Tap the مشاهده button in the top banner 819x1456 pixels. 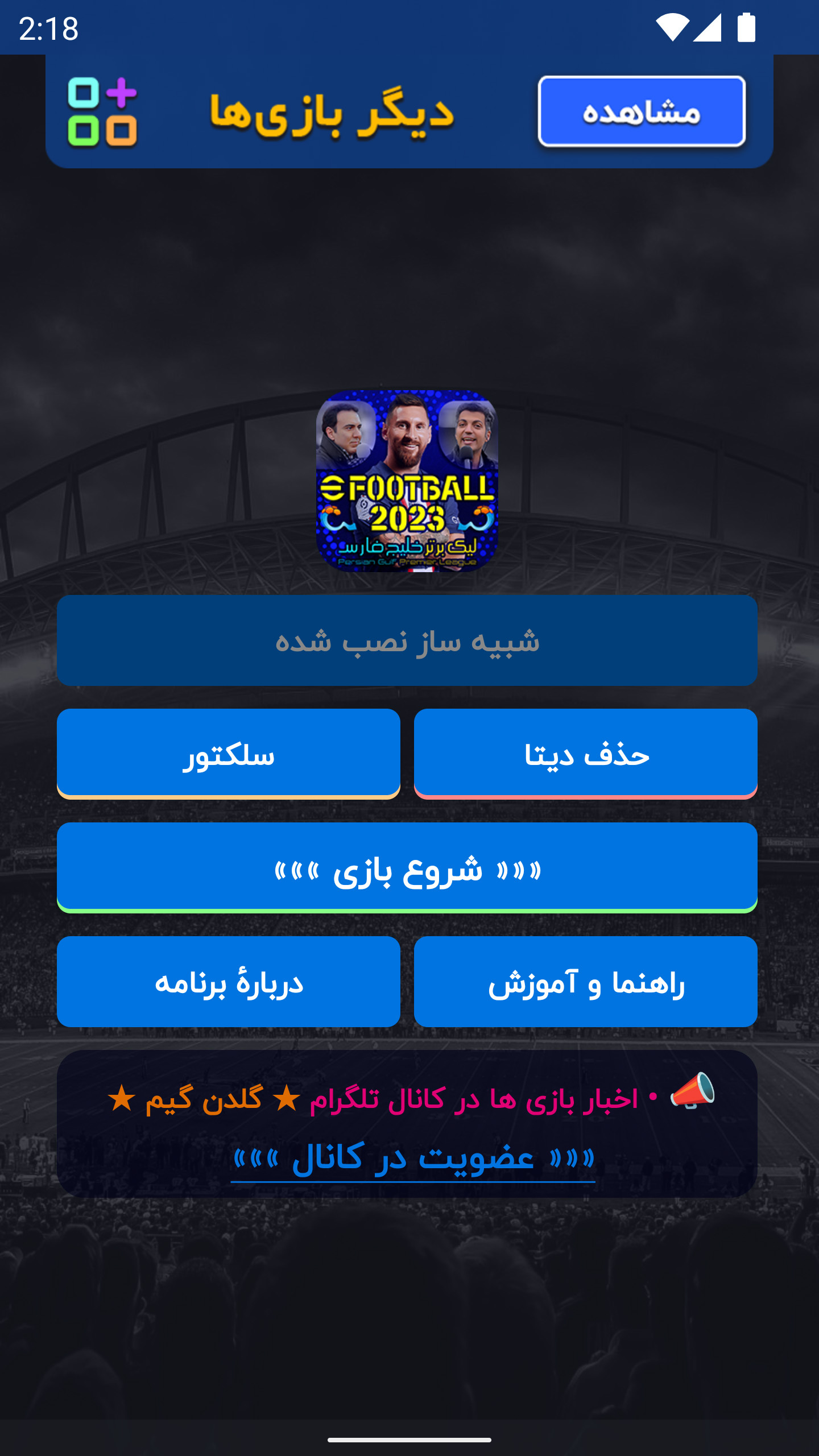pyautogui.click(x=642, y=111)
